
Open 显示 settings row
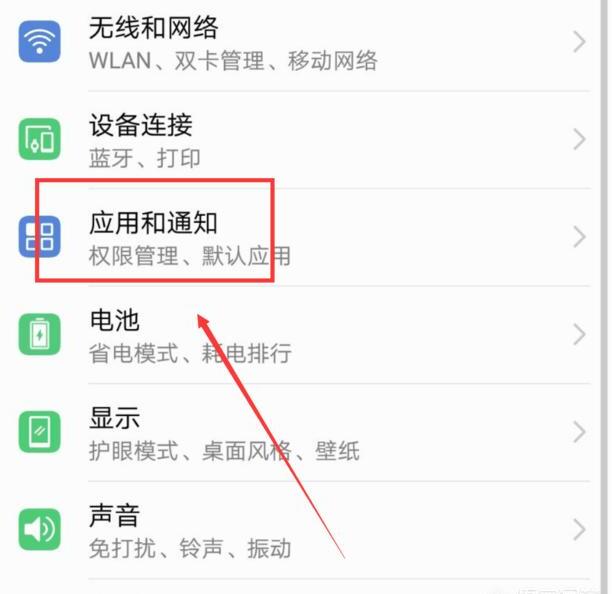[x=300, y=432]
